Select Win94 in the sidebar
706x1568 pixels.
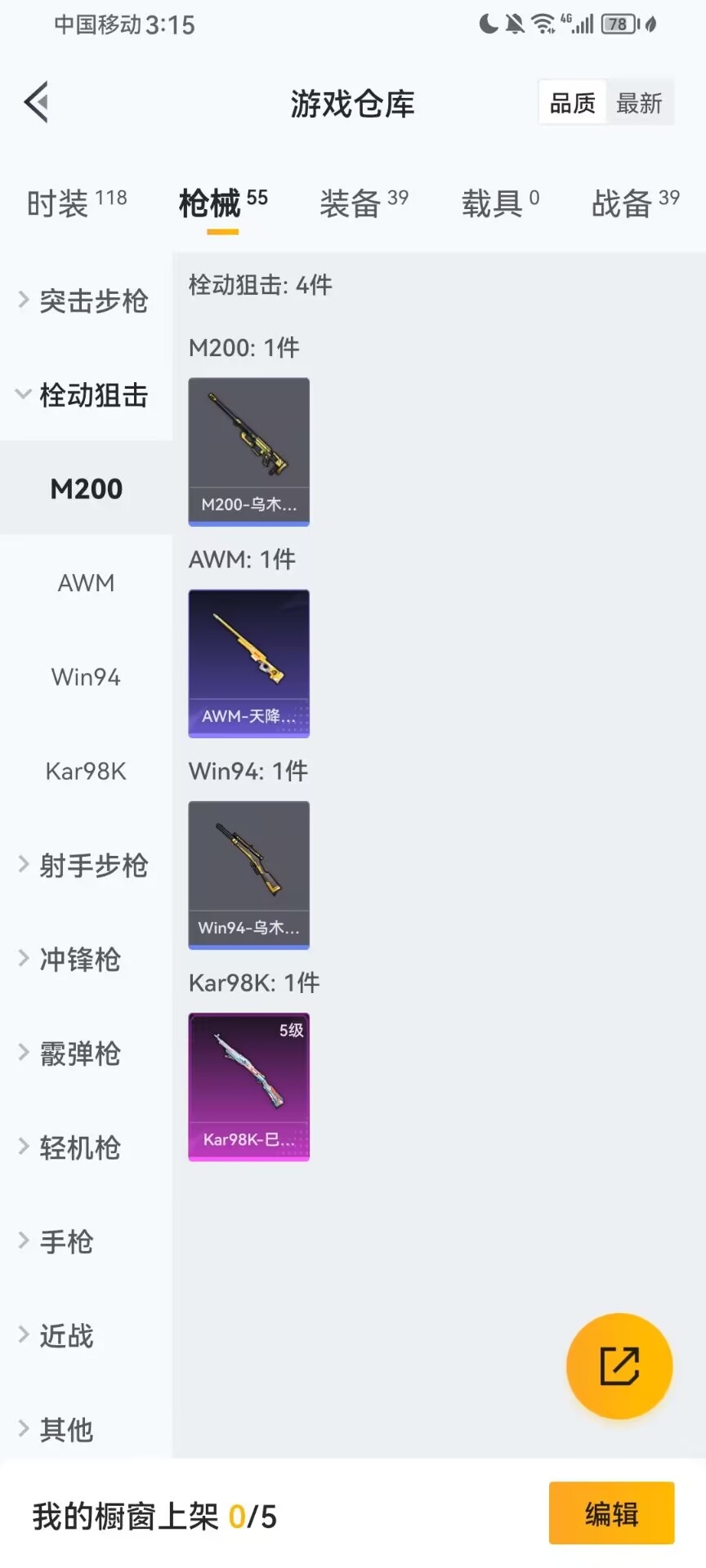(x=86, y=677)
